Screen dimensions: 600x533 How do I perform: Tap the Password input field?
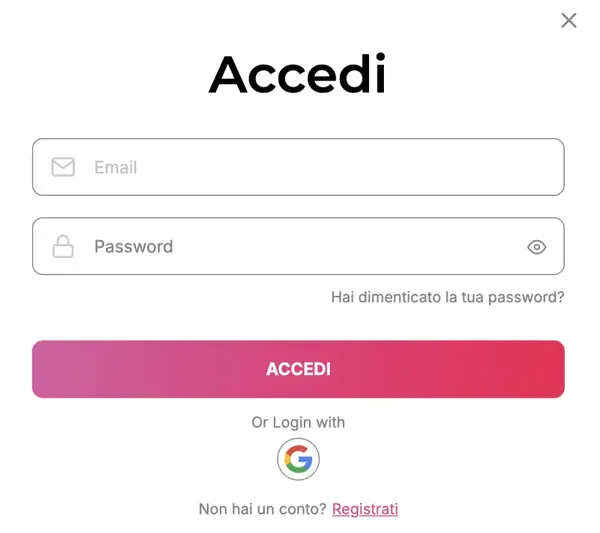coord(290,247)
